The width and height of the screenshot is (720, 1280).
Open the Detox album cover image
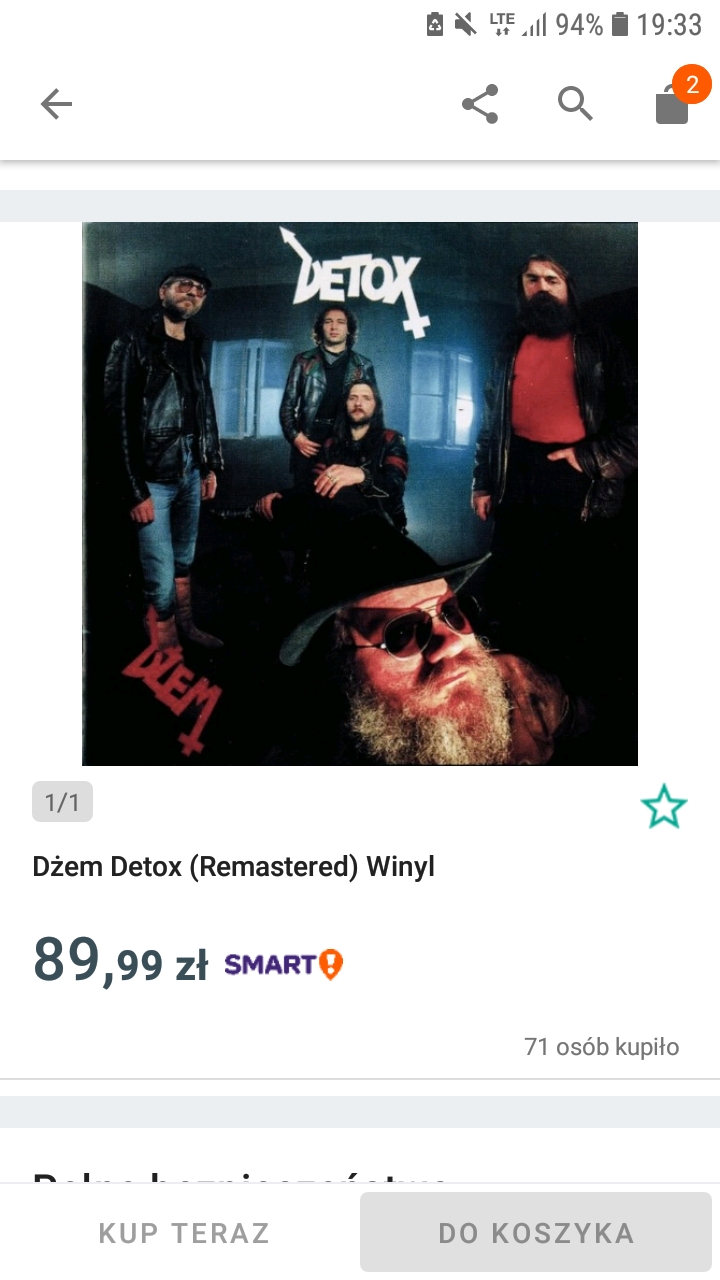[x=360, y=493]
